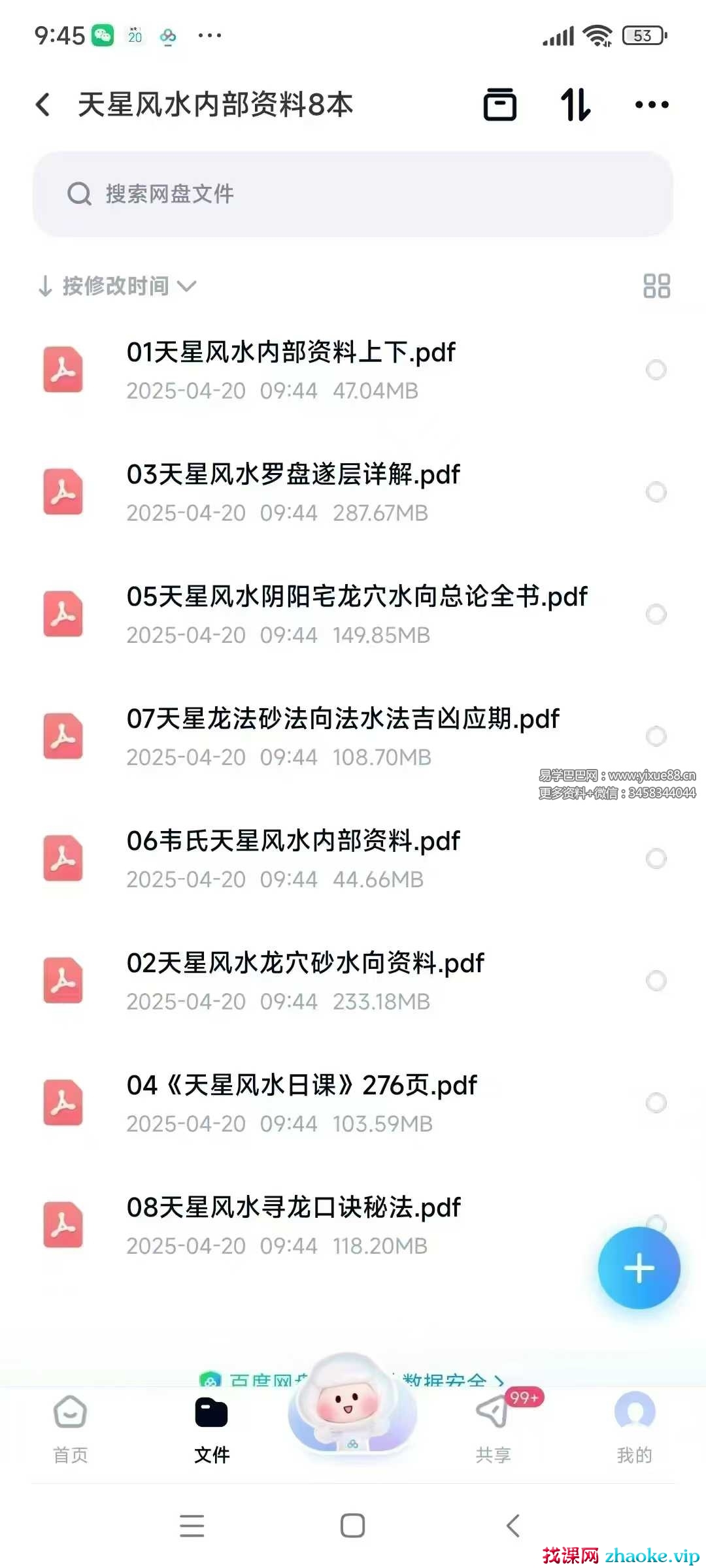Open 07天星龙法砂法向法水法吉凶应期.pdf
Image resolution: width=706 pixels, height=1568 pixels.
[x=343, y=719]
